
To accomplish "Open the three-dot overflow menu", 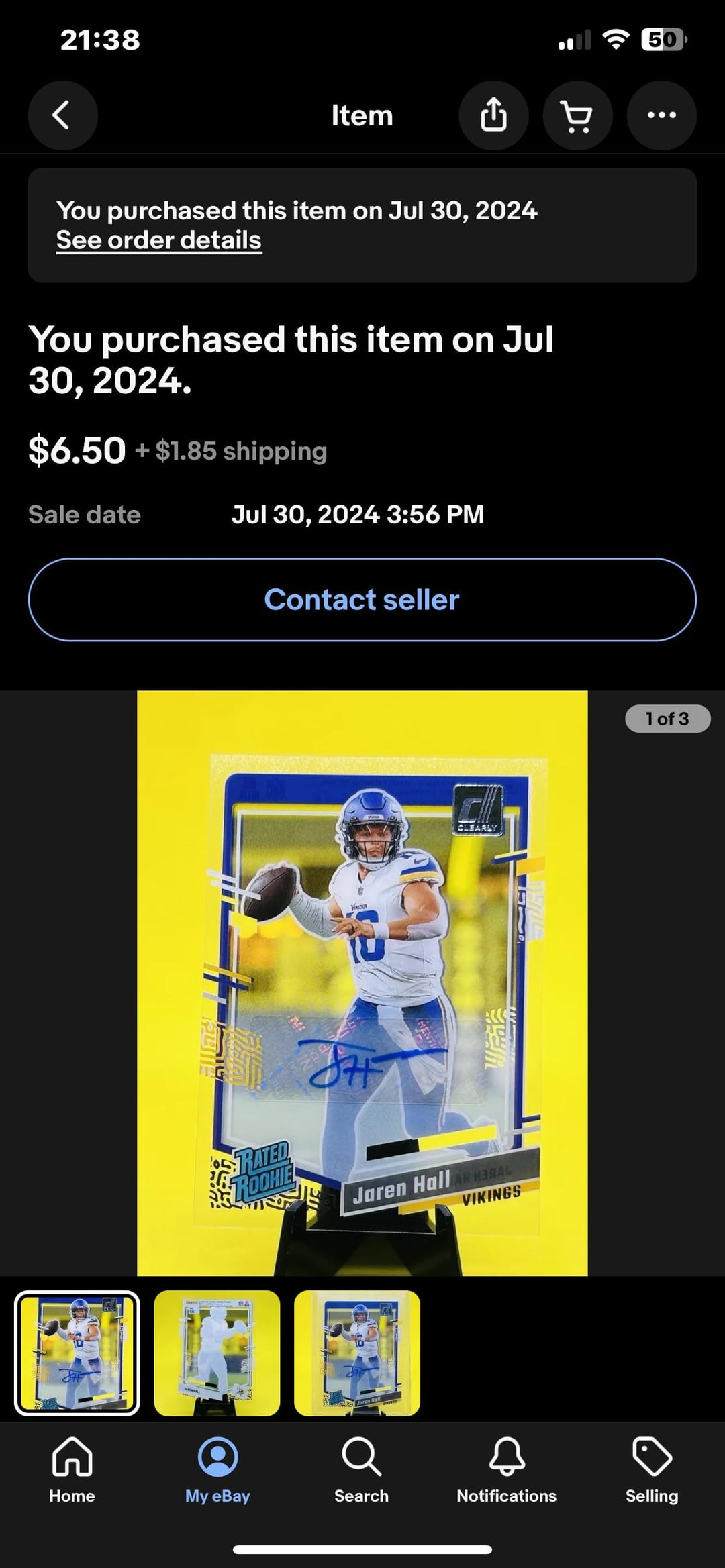I will [x=661, y=115].
